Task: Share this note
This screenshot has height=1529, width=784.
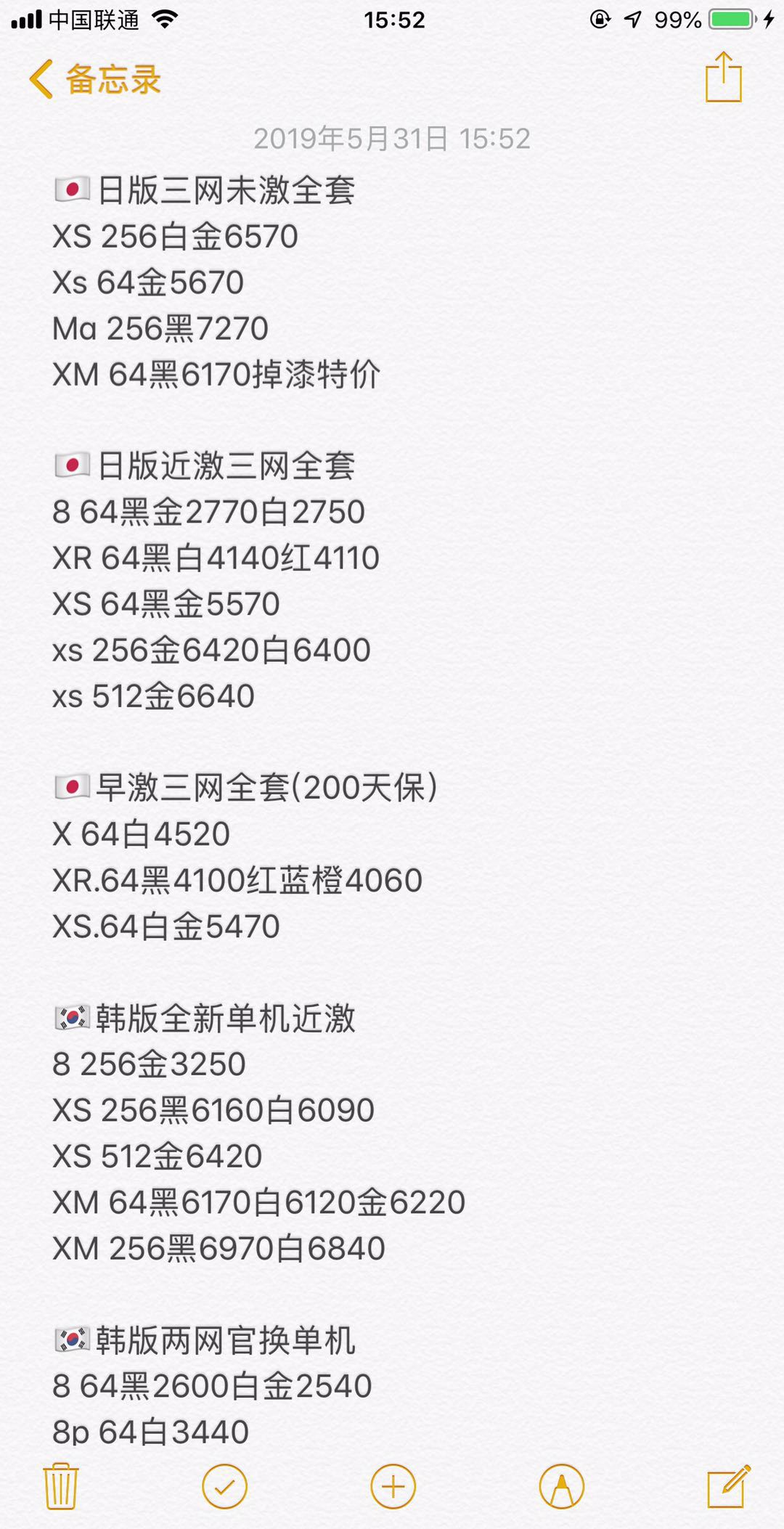Action: (723, 77)
